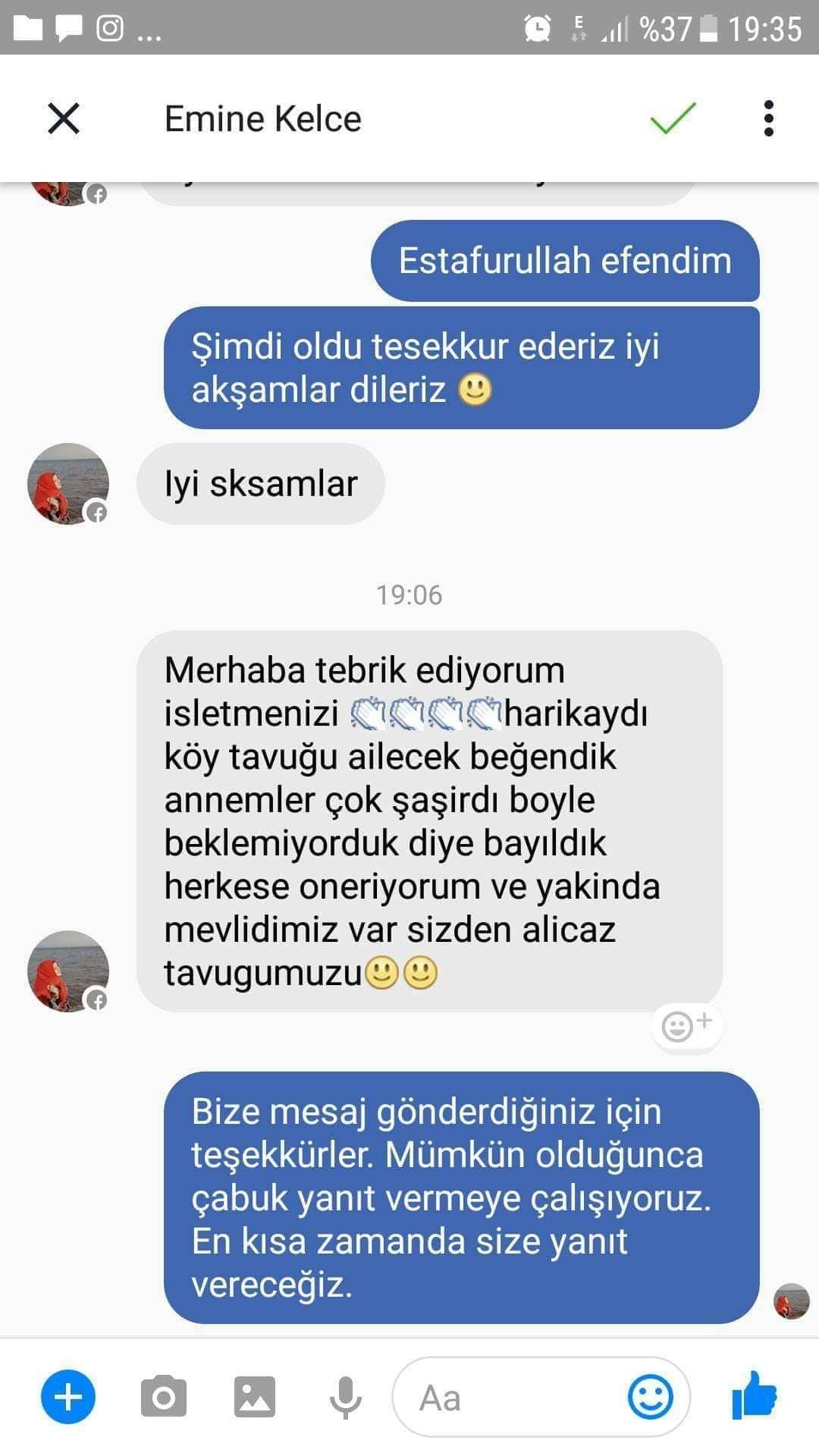Add a reaction to the köy tavuğu message
This screenshot has height=1456, width=819.
(x=686, y=1027)
